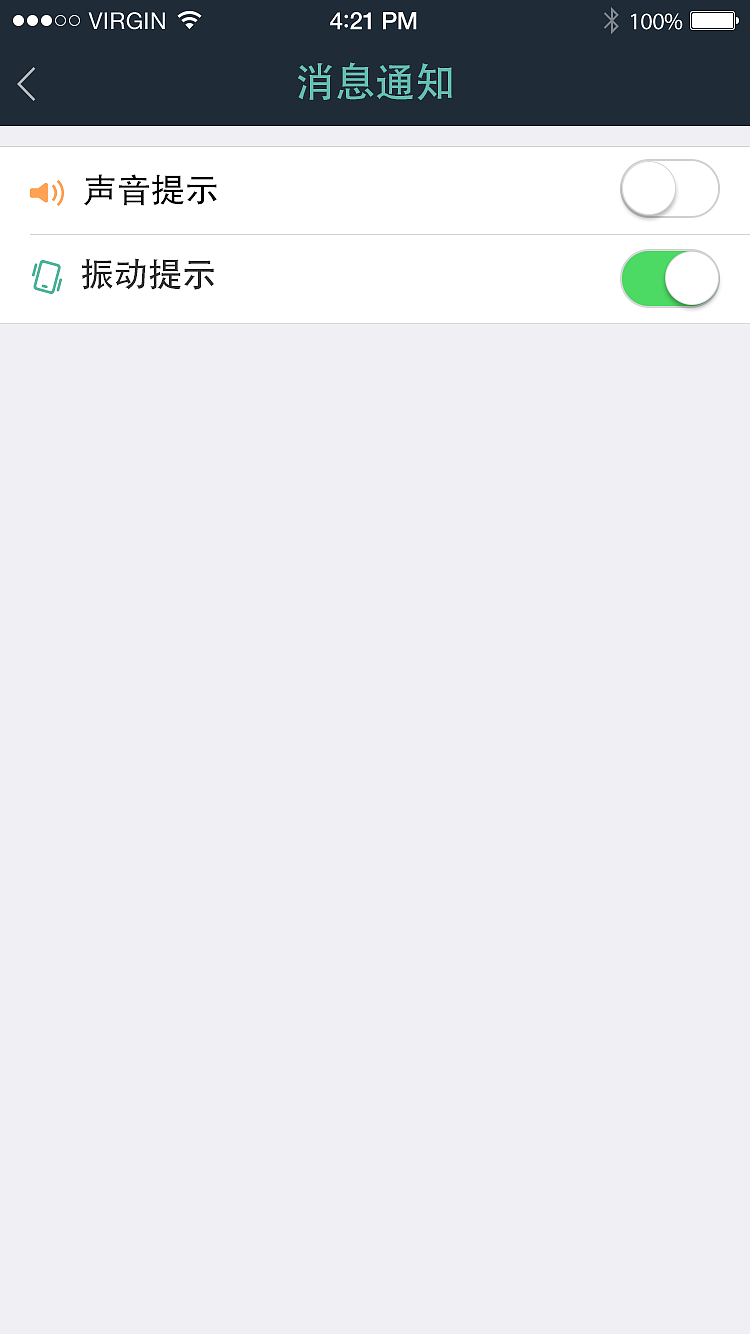This screenshot has width=750, height=1334.
Task: Enable the 声音提示 sound alert switch
Action: 669,189
